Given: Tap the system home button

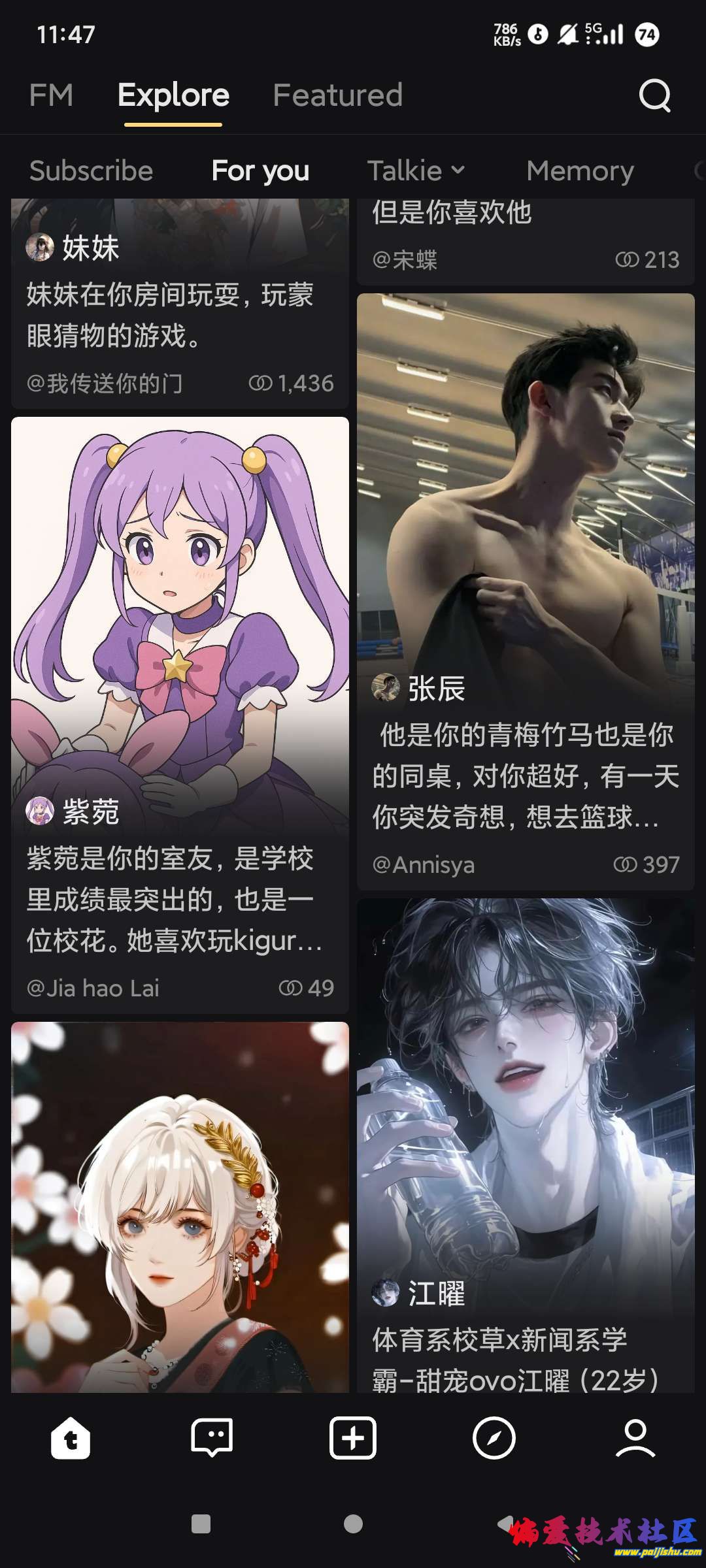Looking at the screenshot, I should 353,1524.
